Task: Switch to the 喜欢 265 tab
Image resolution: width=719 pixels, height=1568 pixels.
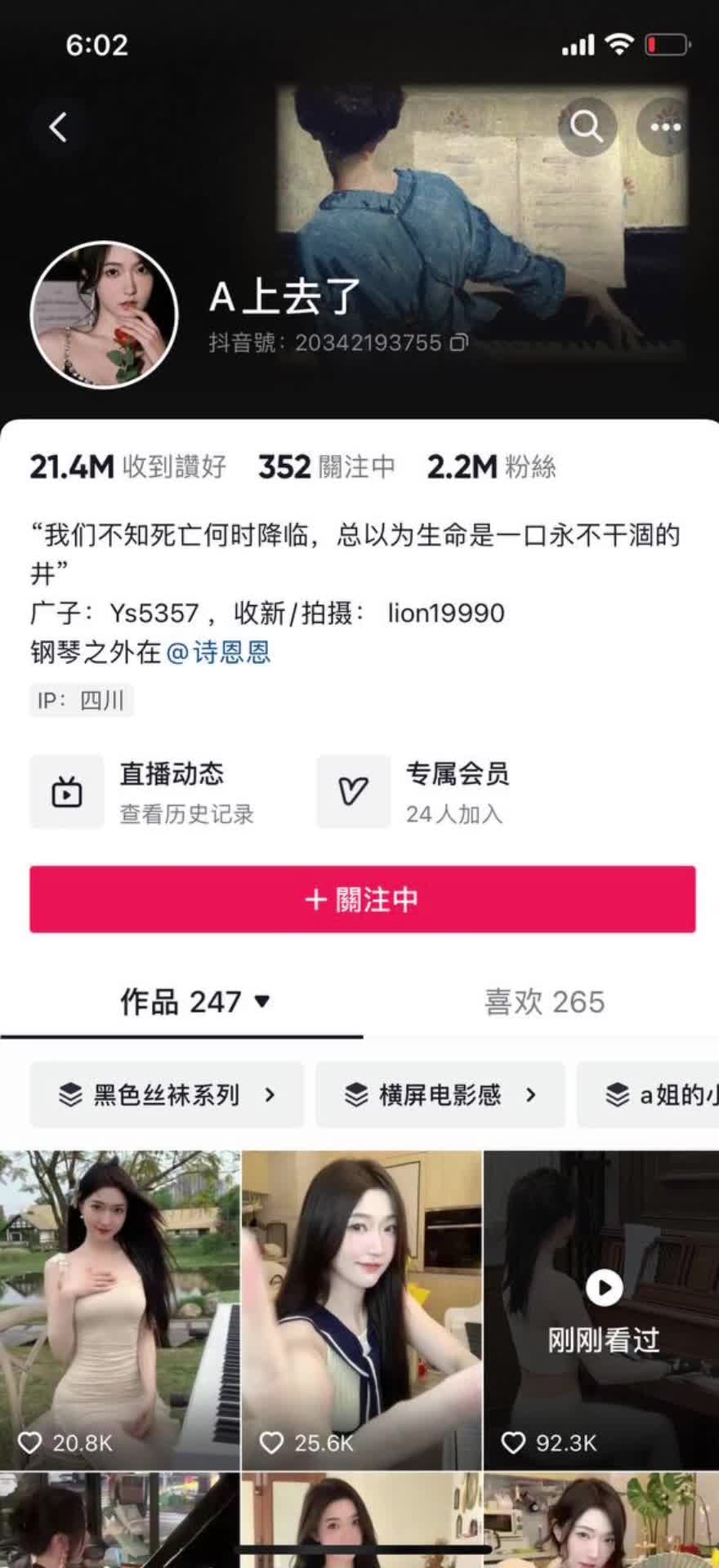Action: click(x=544, y=1002)
